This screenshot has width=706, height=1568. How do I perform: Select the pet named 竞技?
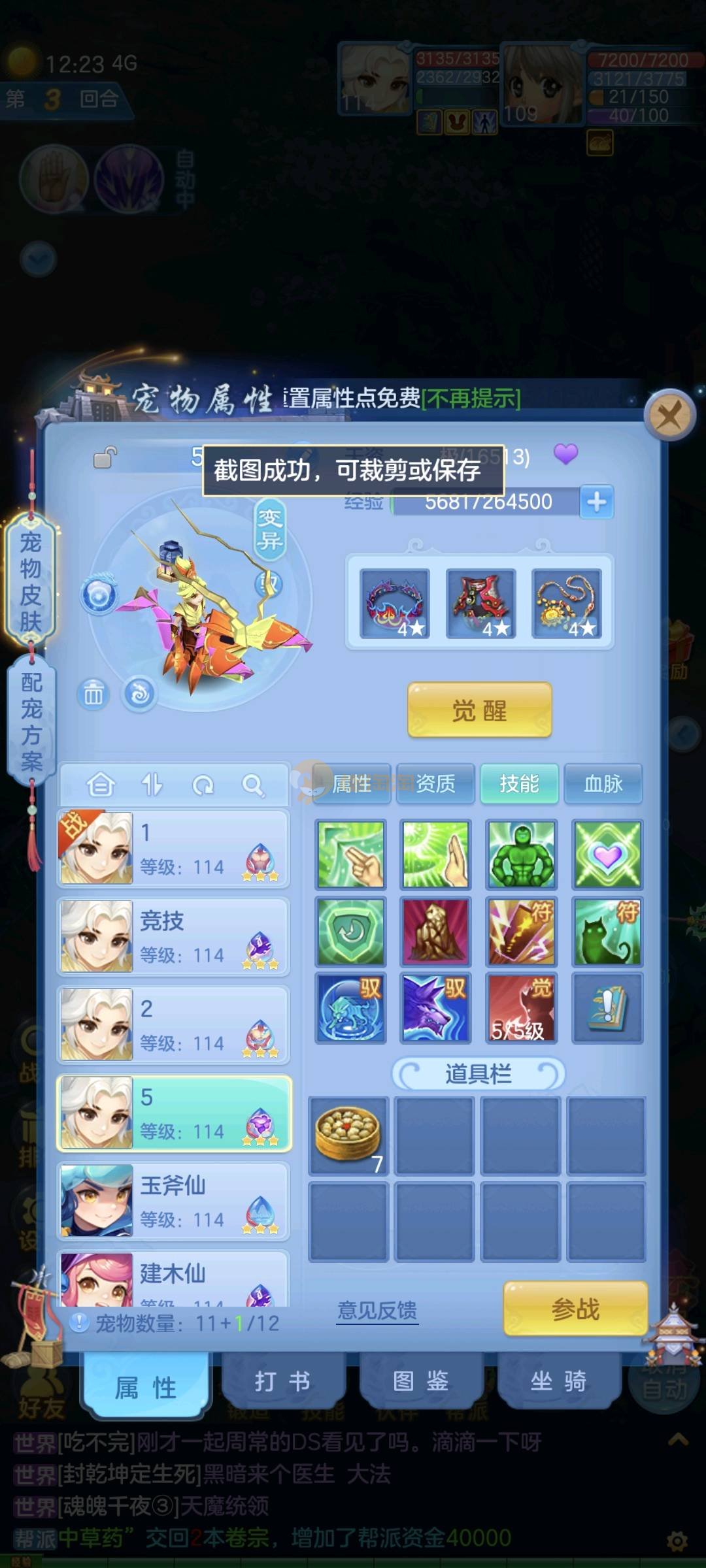tap(173, 936)
